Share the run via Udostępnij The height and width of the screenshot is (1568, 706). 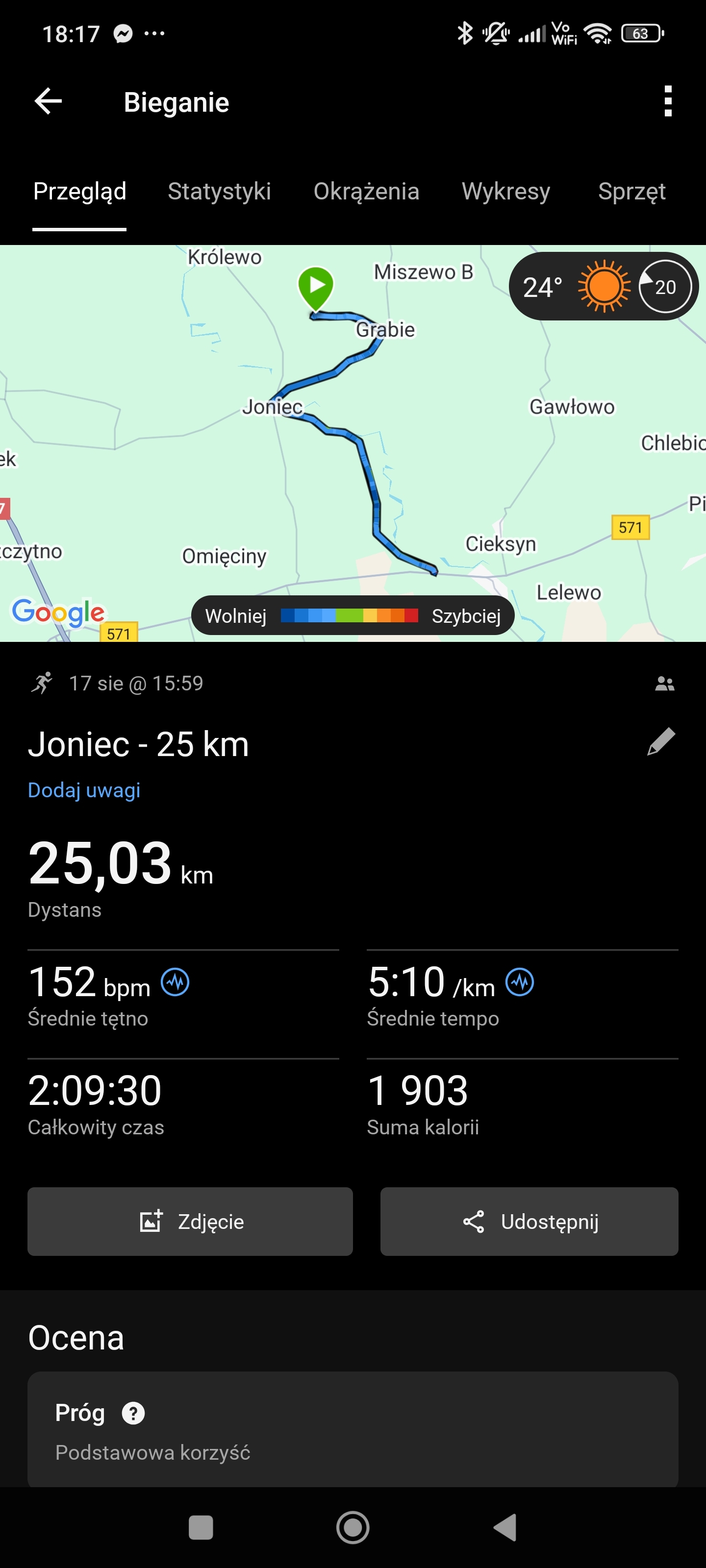pos(529,1221)
